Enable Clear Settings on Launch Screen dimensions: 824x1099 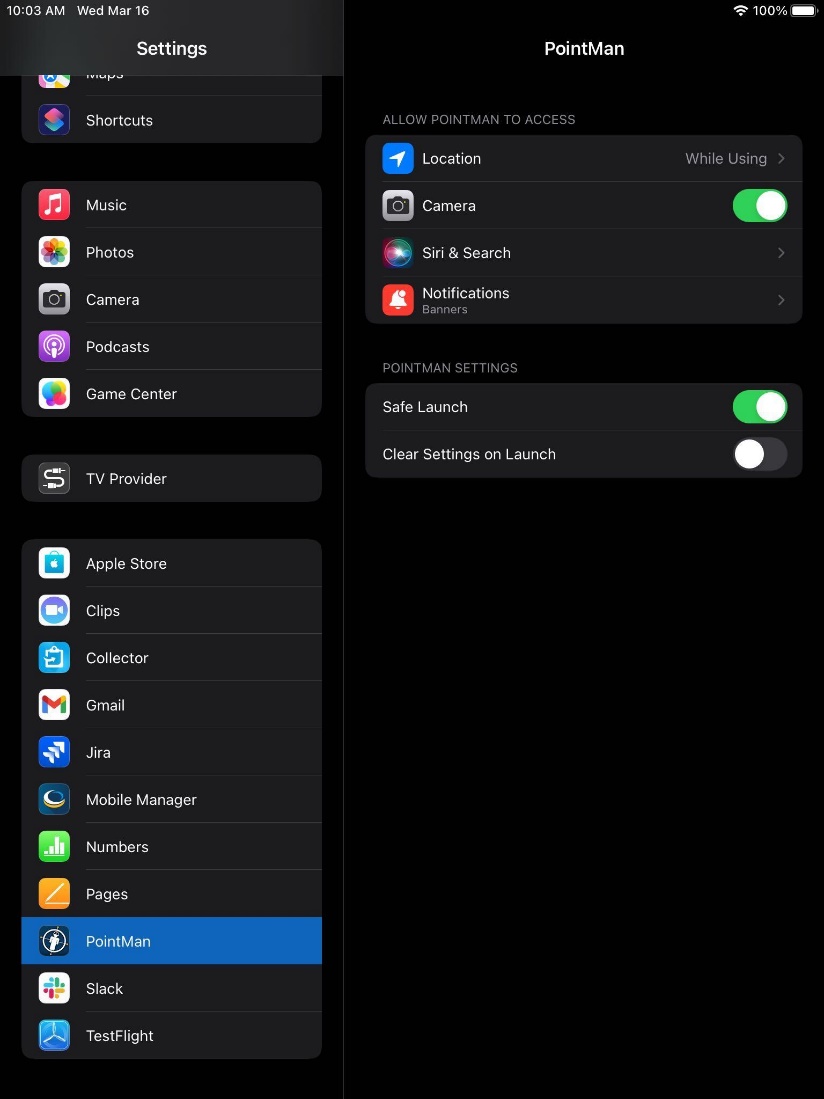click(x=759, y=454)
